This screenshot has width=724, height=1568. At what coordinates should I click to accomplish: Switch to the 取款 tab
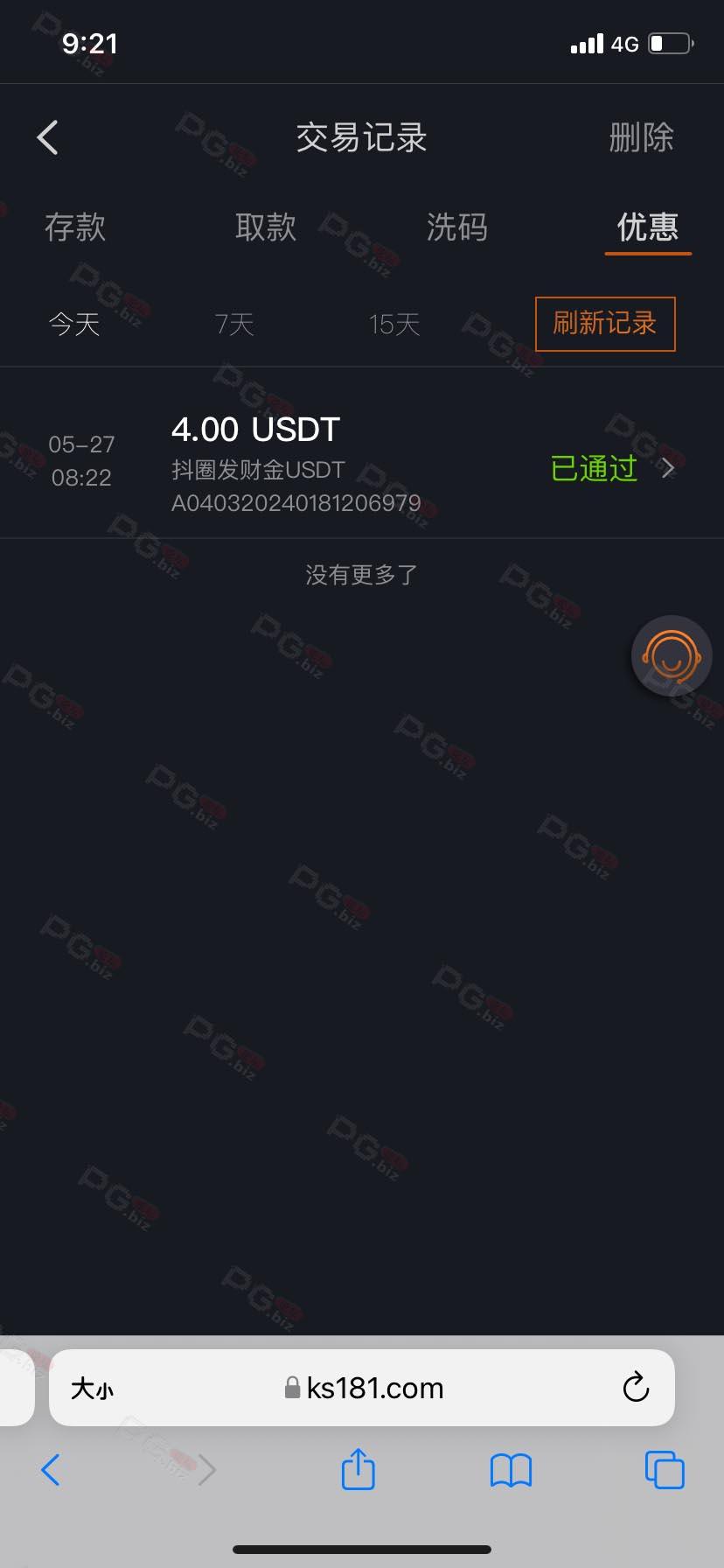tap(266, 227)
